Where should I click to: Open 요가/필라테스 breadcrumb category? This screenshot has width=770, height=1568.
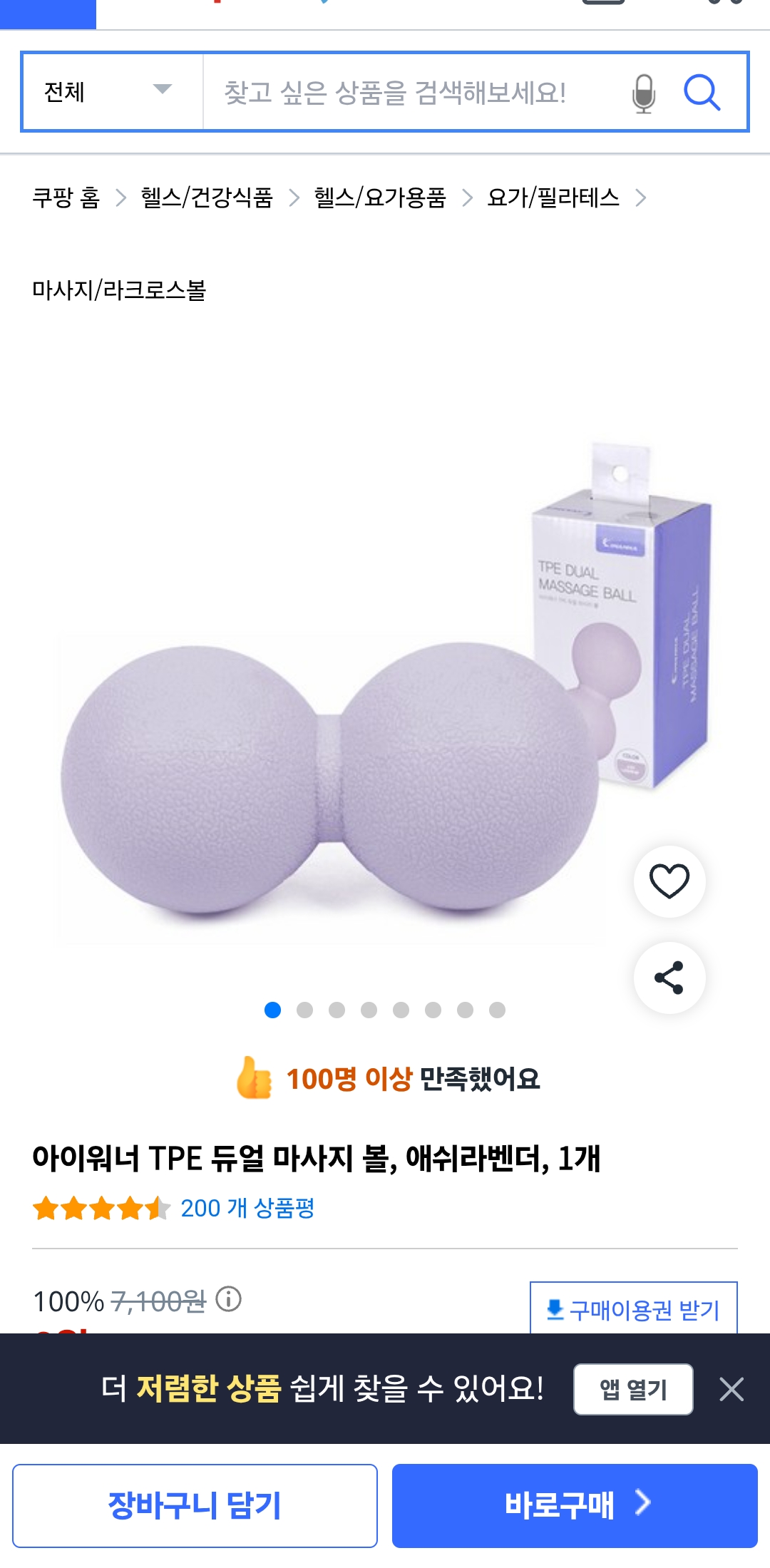pos(553,198)
